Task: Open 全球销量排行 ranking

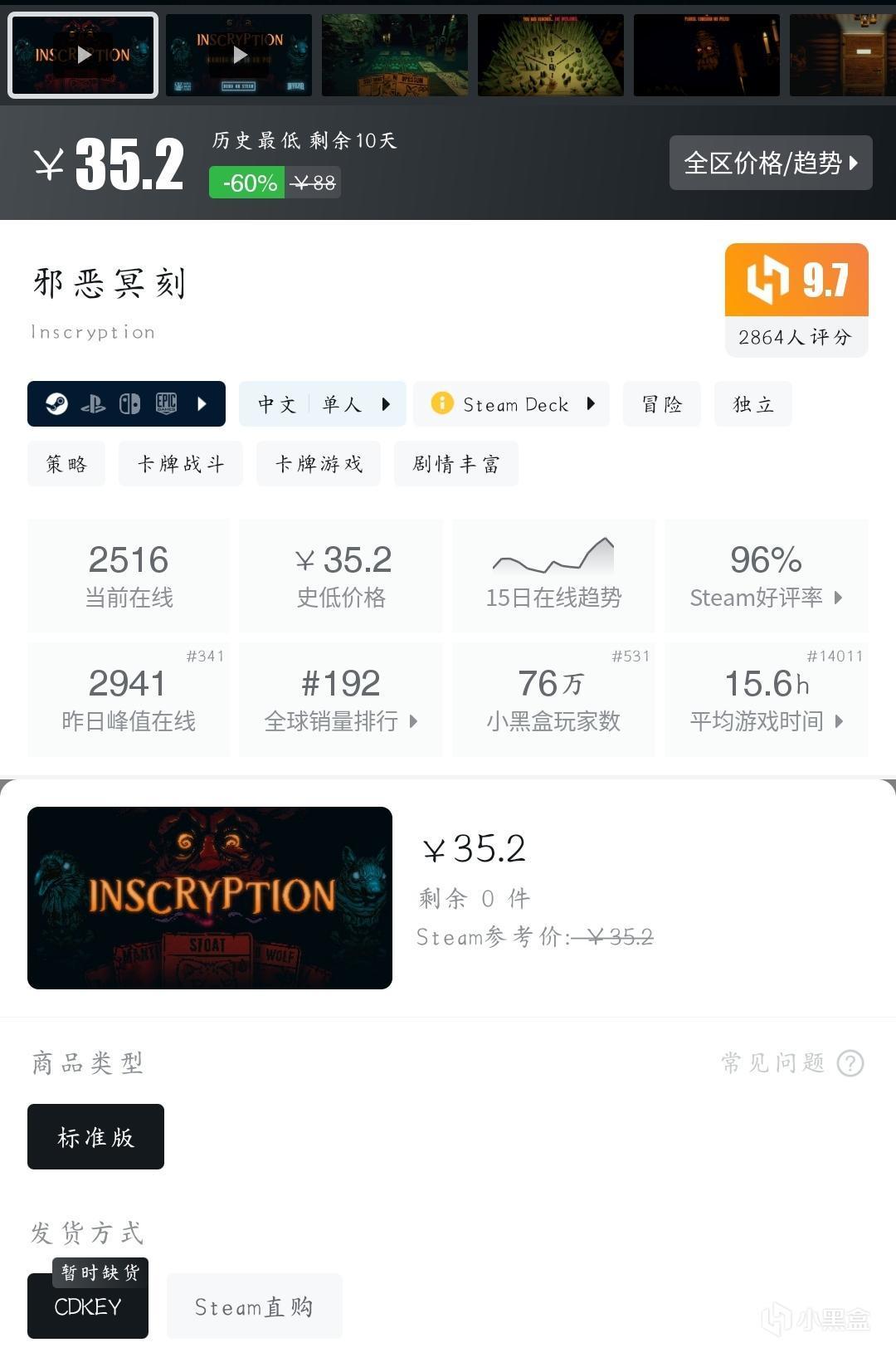Action: (340, 700)
